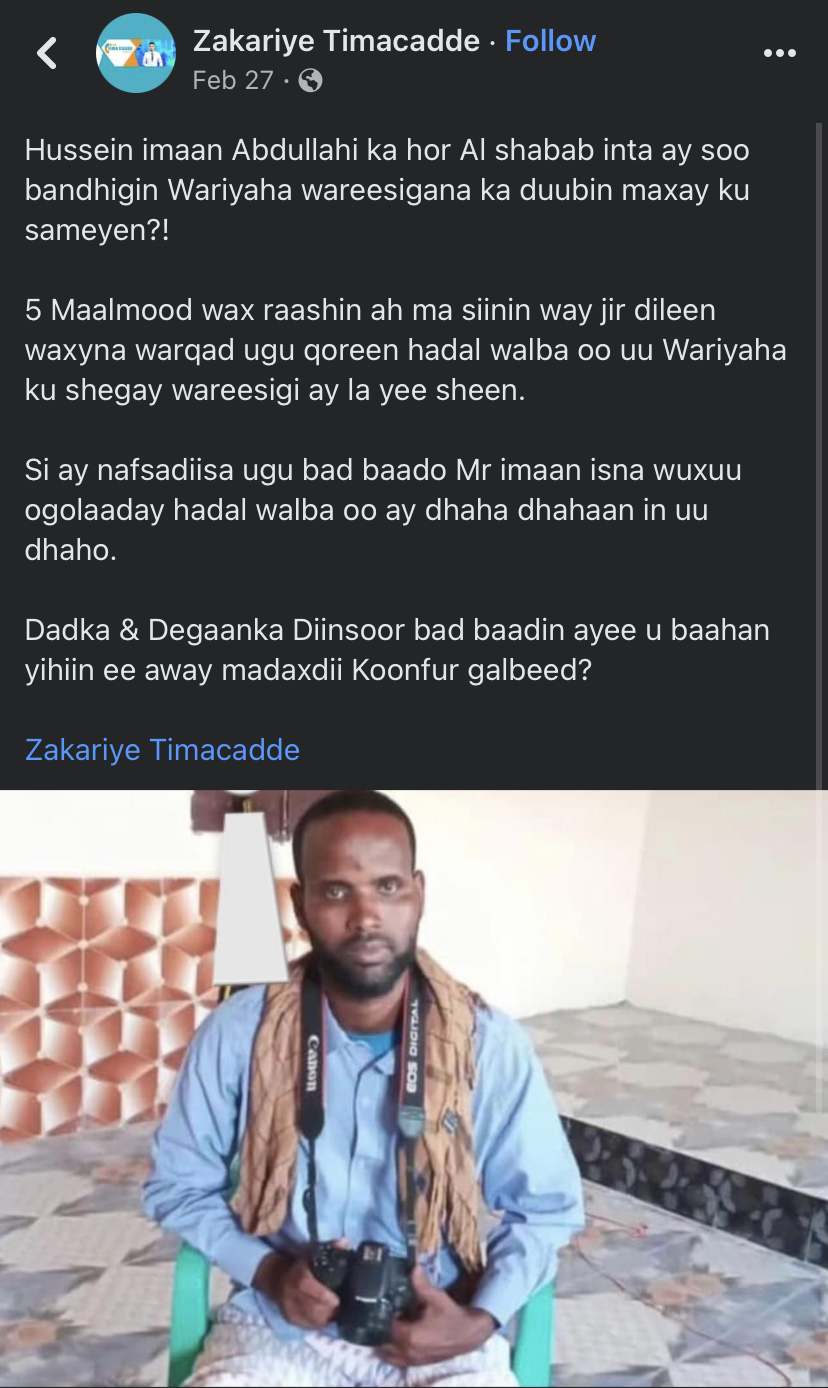This screenshot has height=1388, width=828.
Task: Open the post's three-dot overflow menu
Action: [x=779, y=54]
